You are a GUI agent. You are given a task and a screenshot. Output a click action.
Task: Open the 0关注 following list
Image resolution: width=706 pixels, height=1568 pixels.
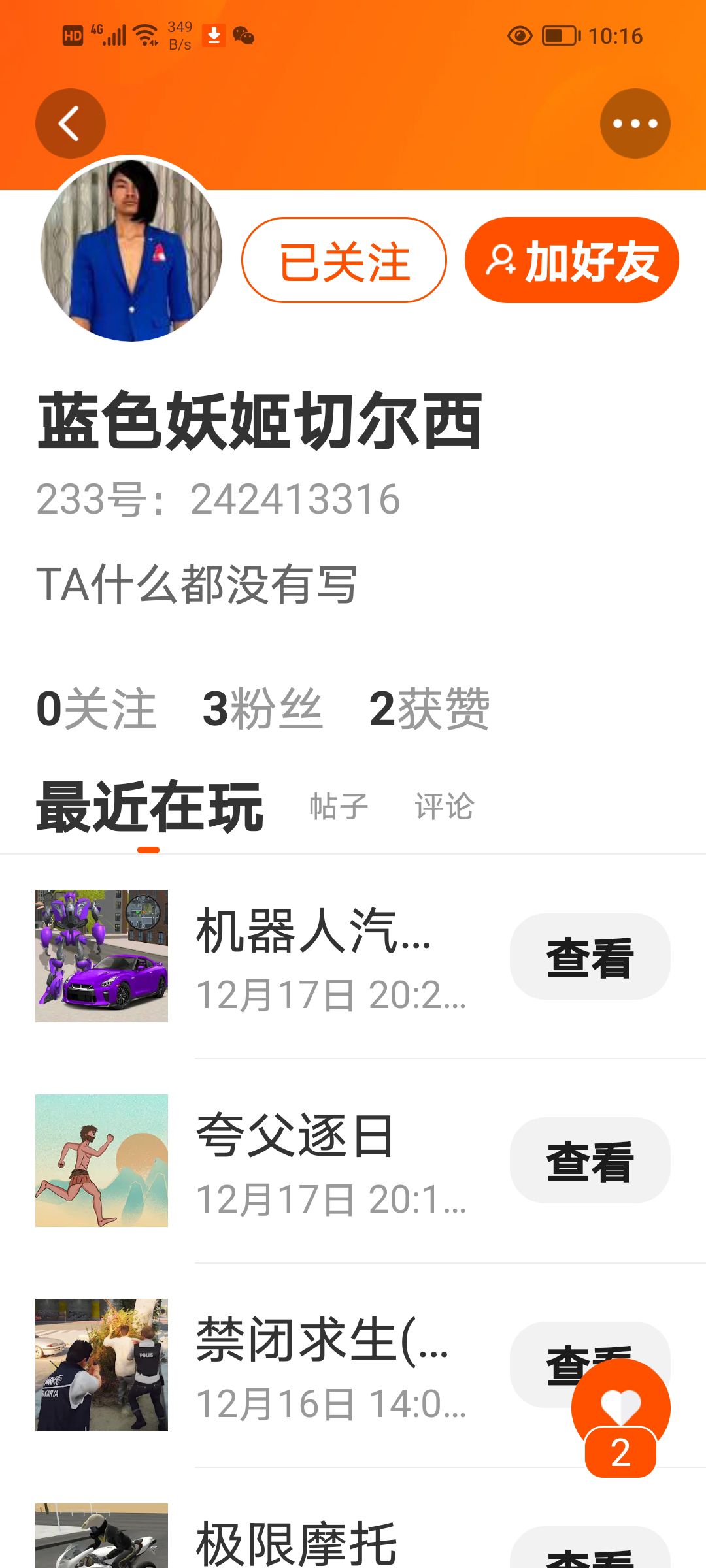[x=96, y=709]
